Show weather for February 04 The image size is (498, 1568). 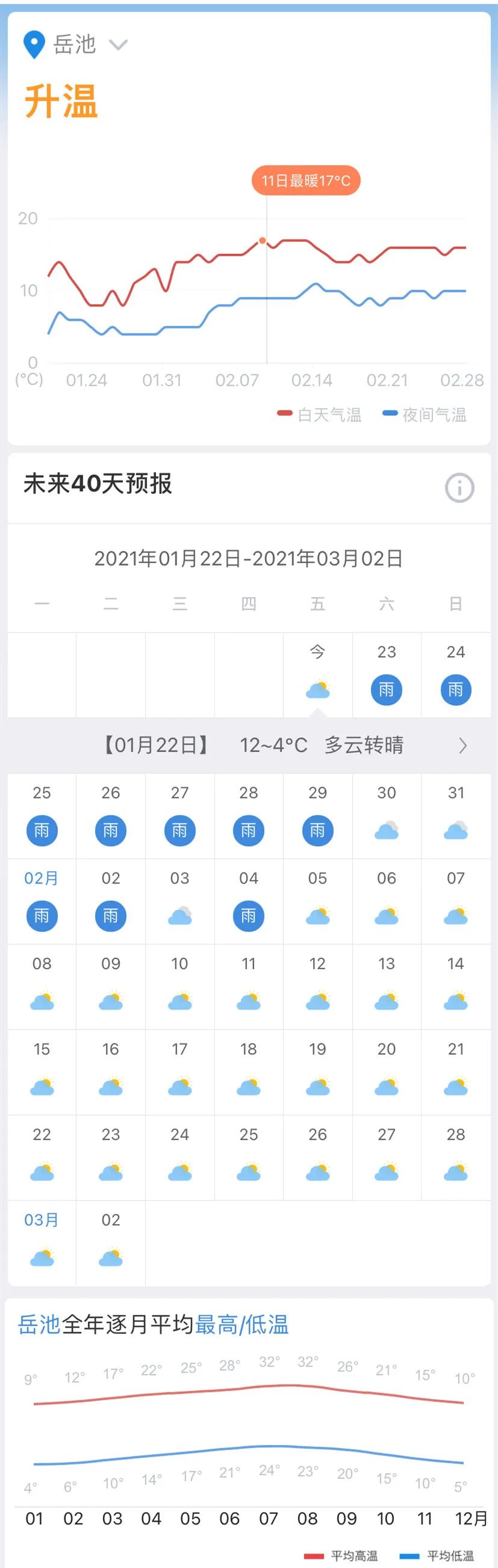click(x=249, y=901)
